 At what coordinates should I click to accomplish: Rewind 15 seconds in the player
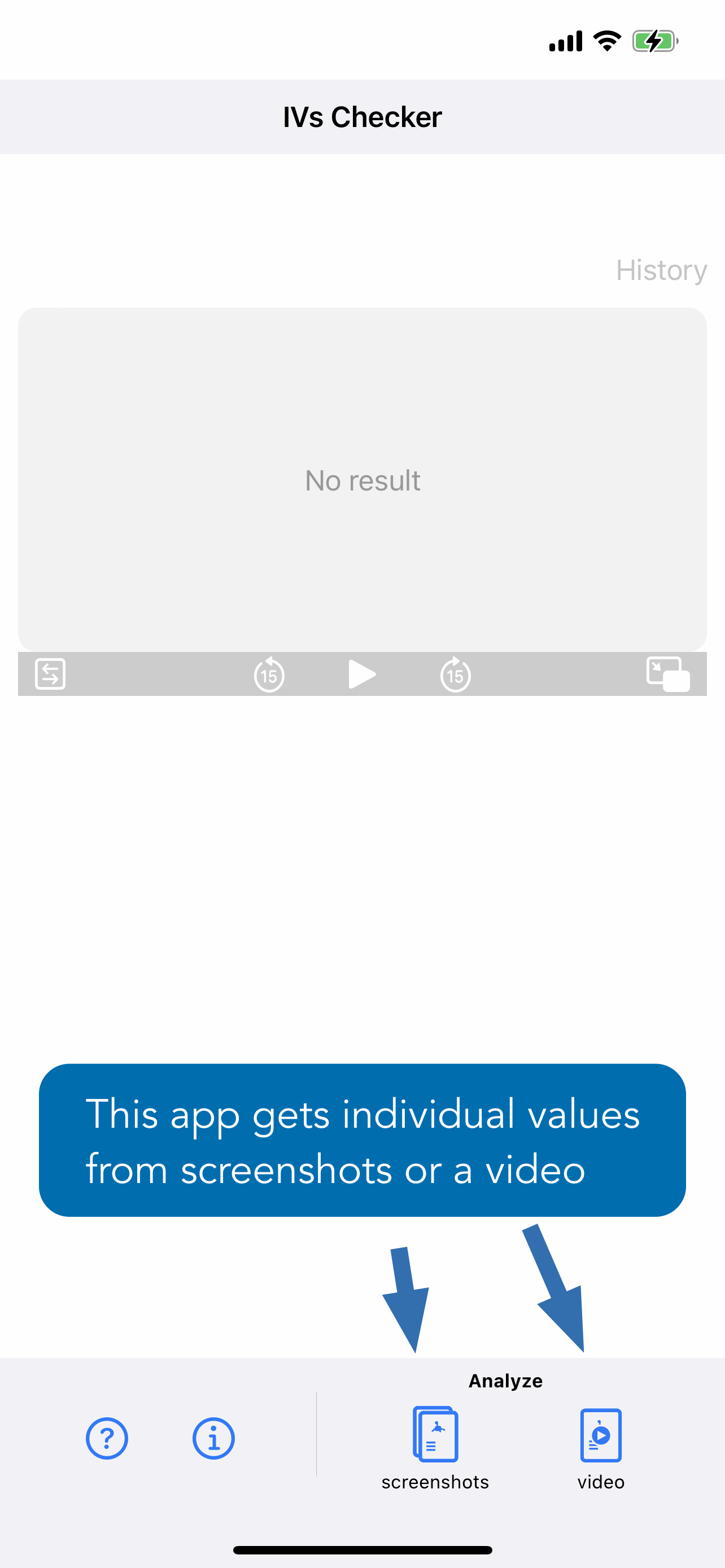pos(269,674)
